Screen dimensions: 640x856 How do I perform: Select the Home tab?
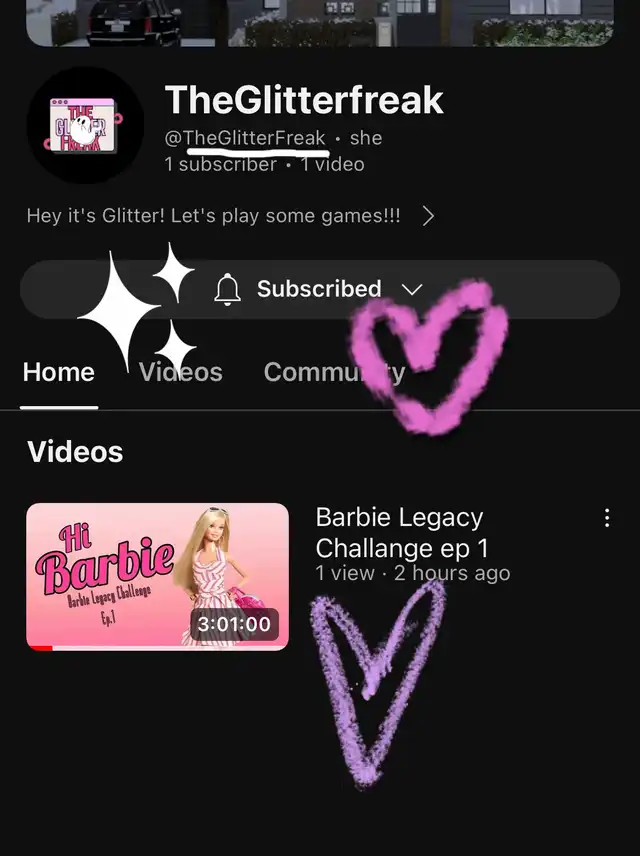click(x=59, y=372)
